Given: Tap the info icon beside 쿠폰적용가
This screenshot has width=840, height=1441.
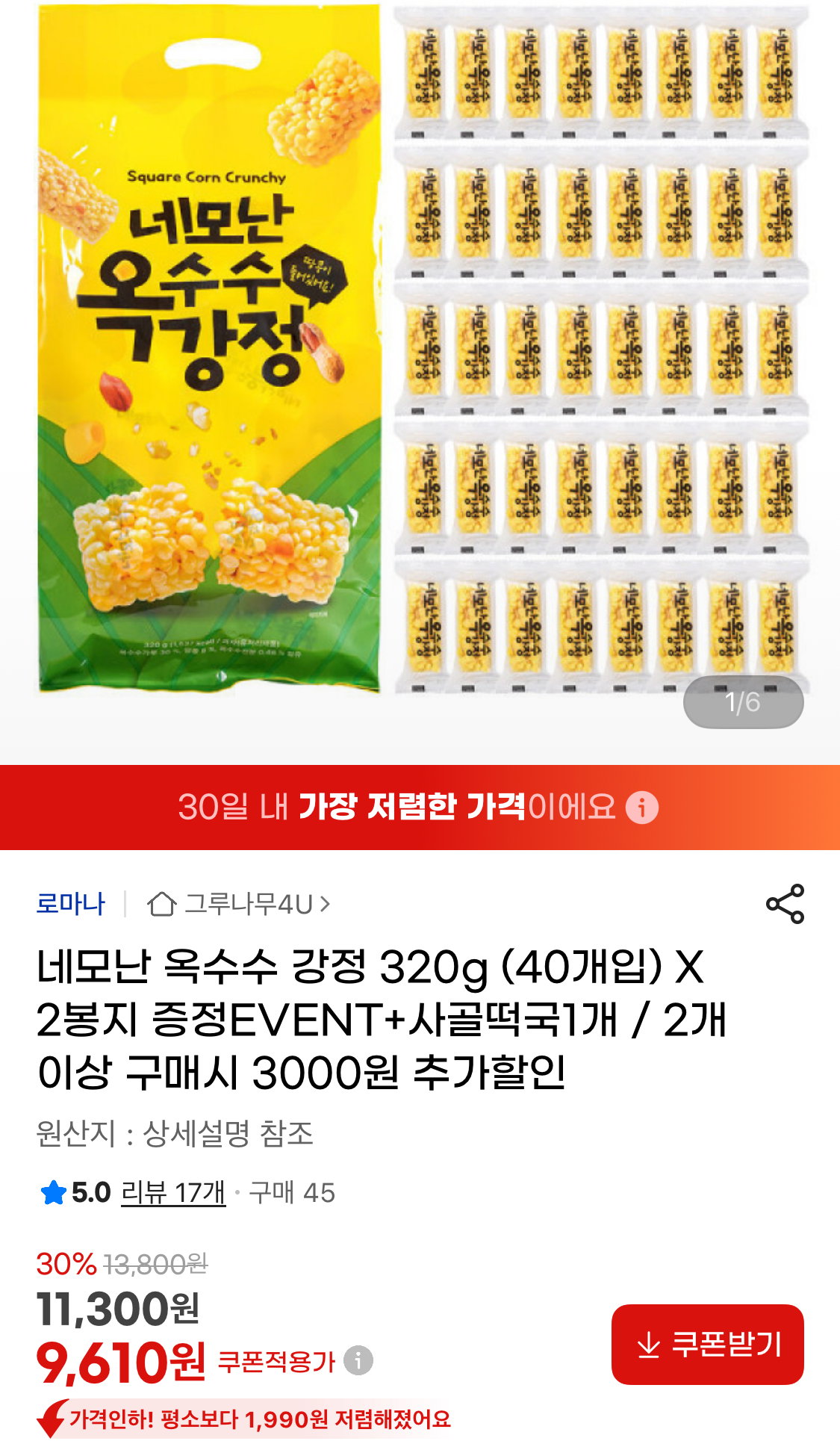Looking at the screenshot, I should click(x=358, y=1360).
